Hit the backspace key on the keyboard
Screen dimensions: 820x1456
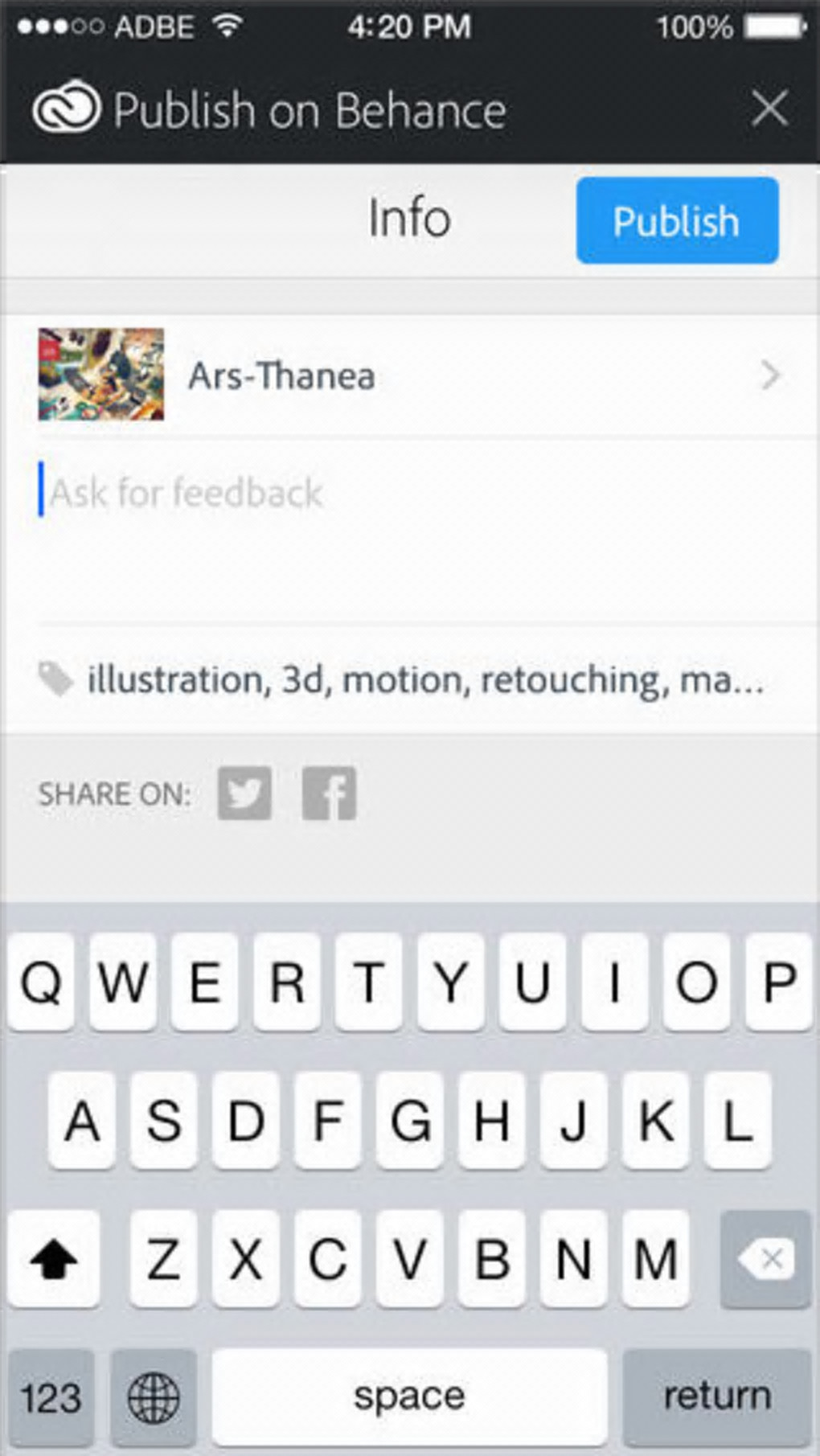(x=765, y=1259)
